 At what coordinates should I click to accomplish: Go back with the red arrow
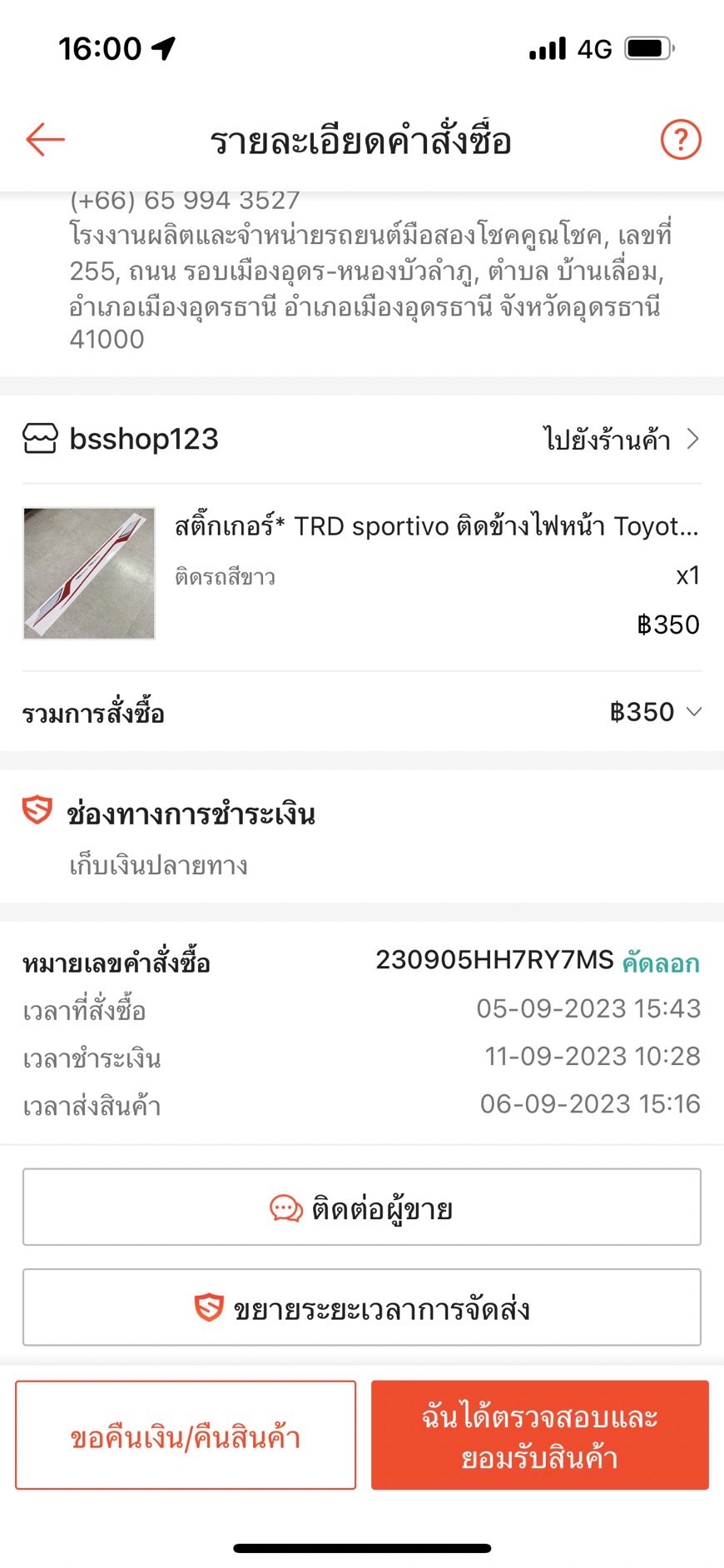pyautogui.click(x=45, y=139)
